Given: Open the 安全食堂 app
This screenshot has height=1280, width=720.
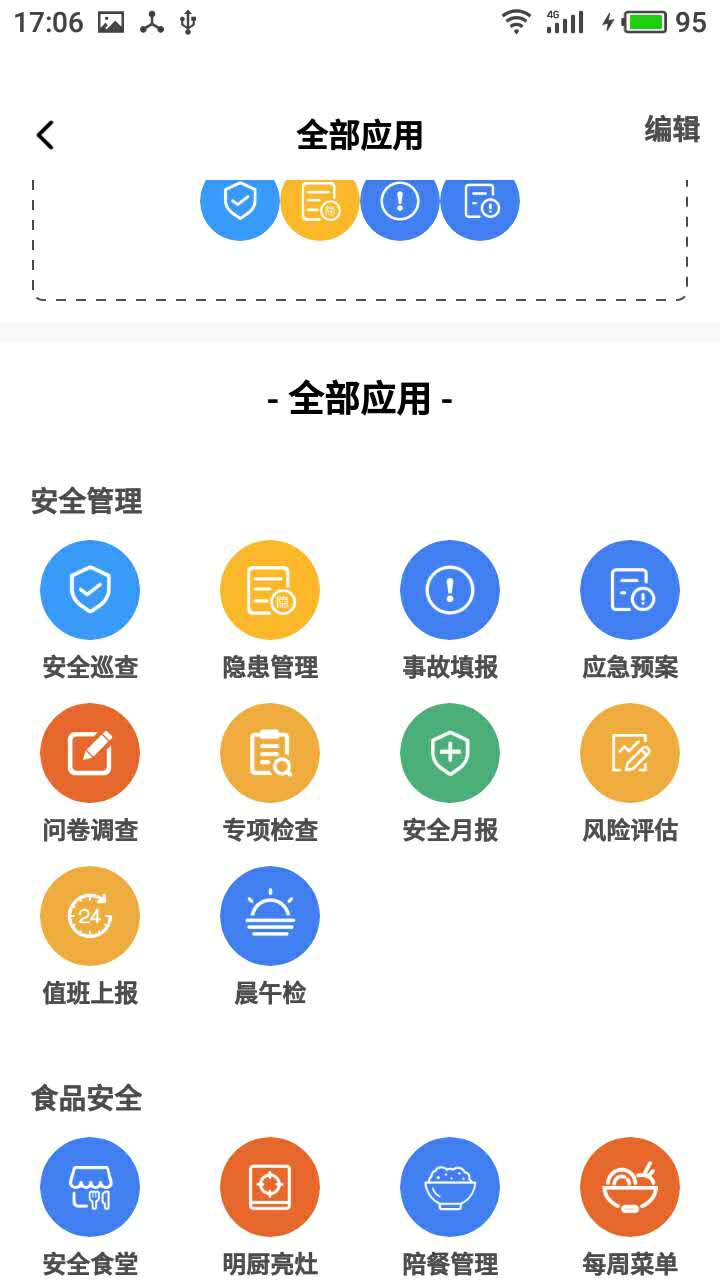Looking at the screenshot, I should pyautogui.click(x=90, y=1186).
